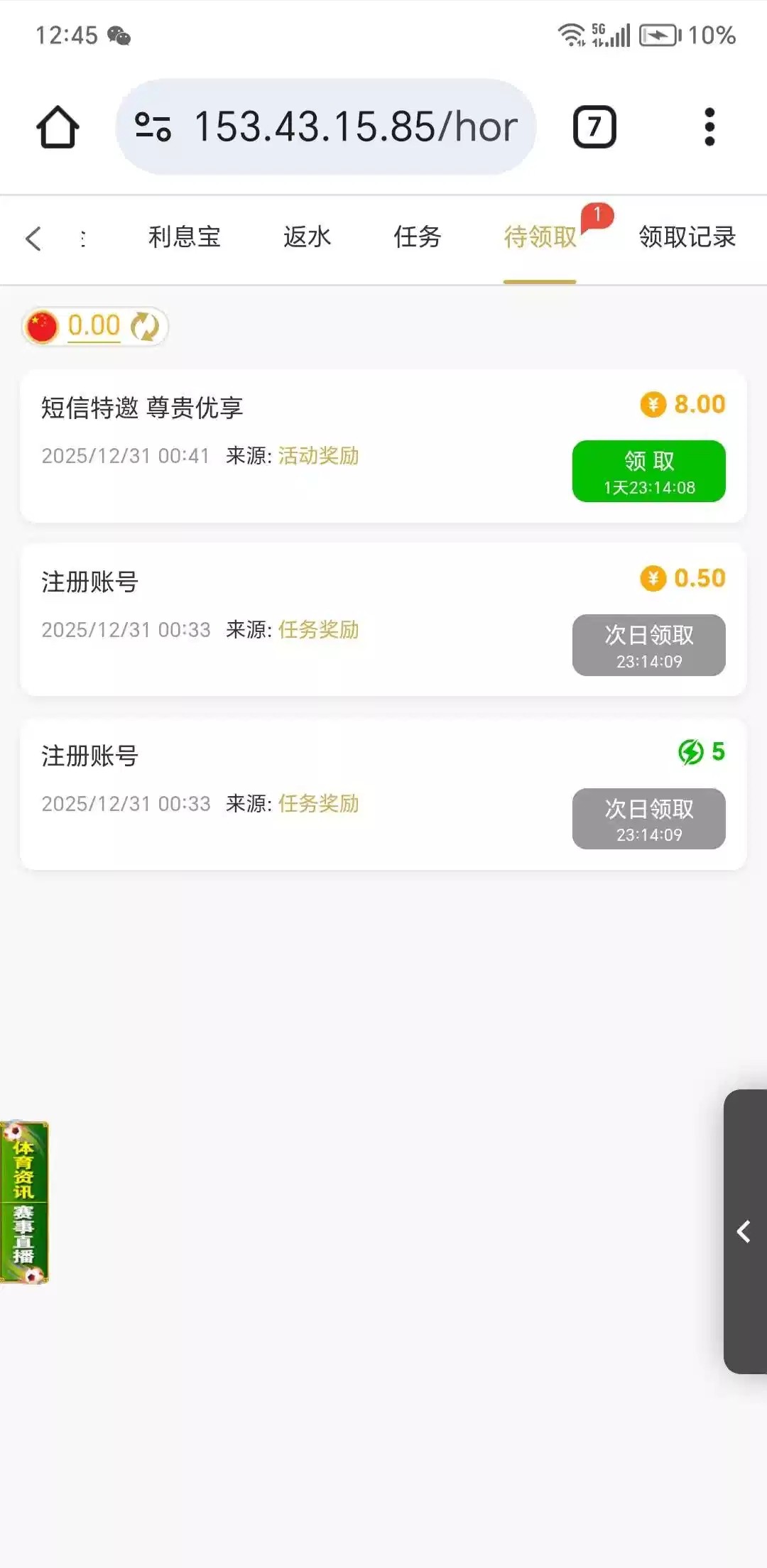Go to the browser home page
Viewport: 767px width, 1568px height.
[58, 127]
